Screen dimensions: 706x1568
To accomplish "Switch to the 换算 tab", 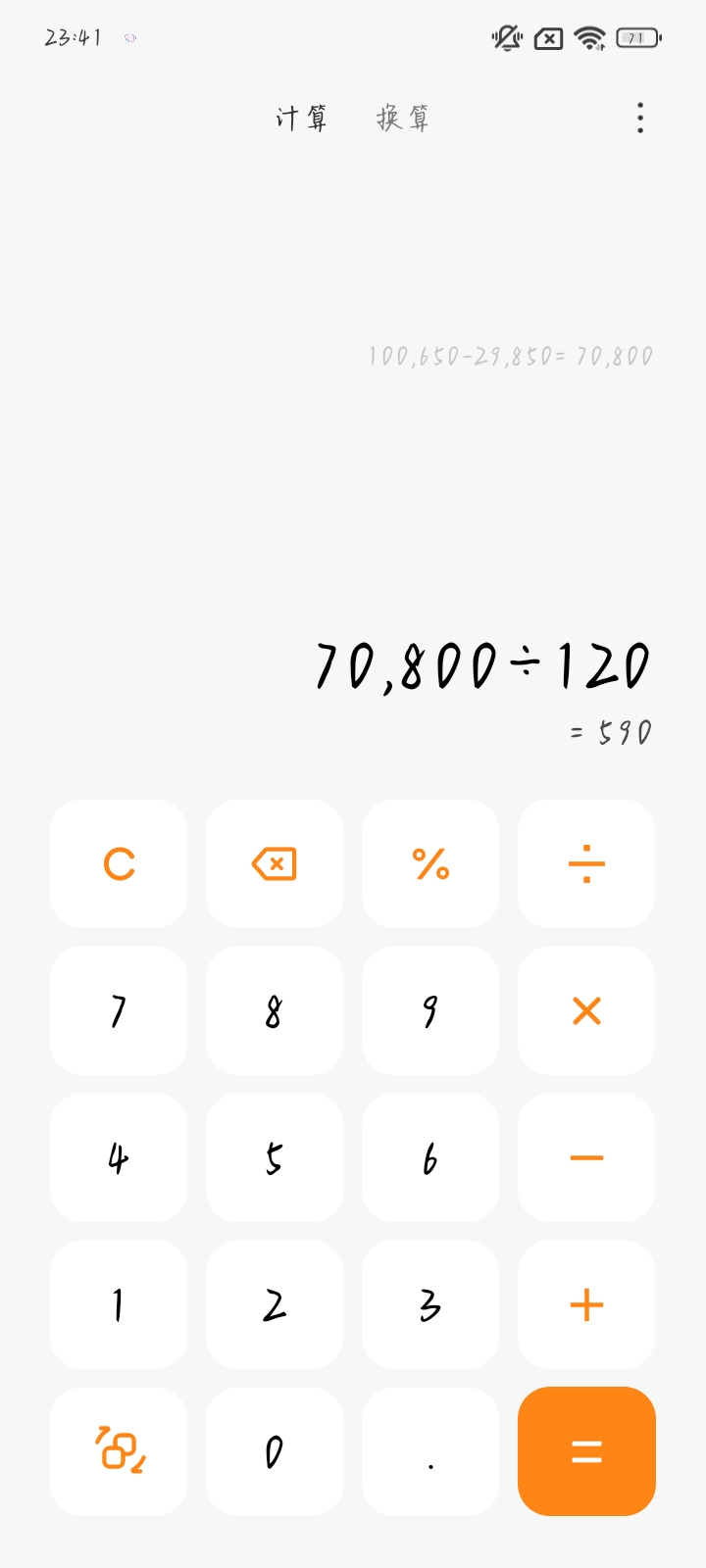I will click(403, 119).
